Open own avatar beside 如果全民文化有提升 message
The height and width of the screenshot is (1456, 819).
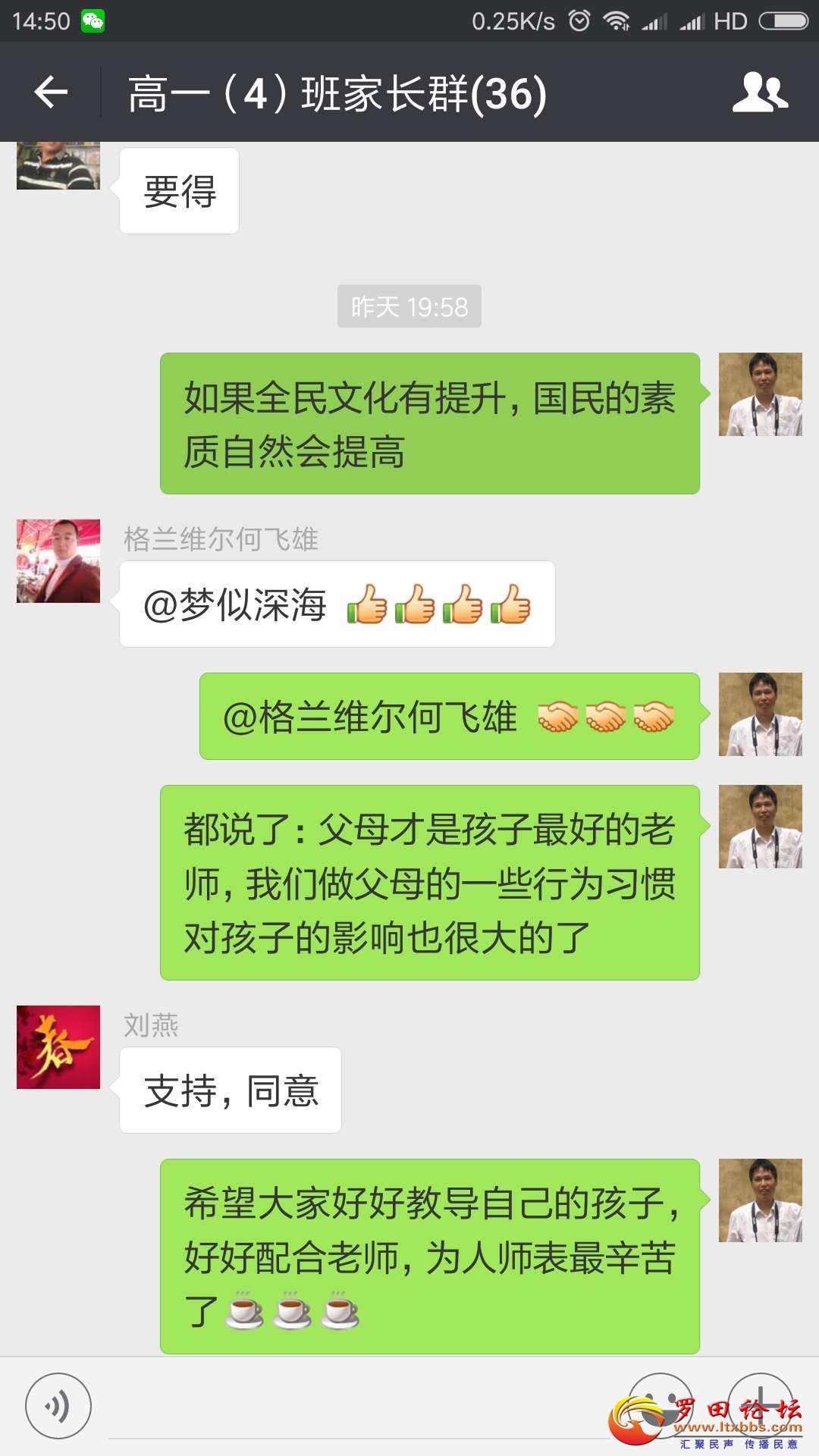760,394
